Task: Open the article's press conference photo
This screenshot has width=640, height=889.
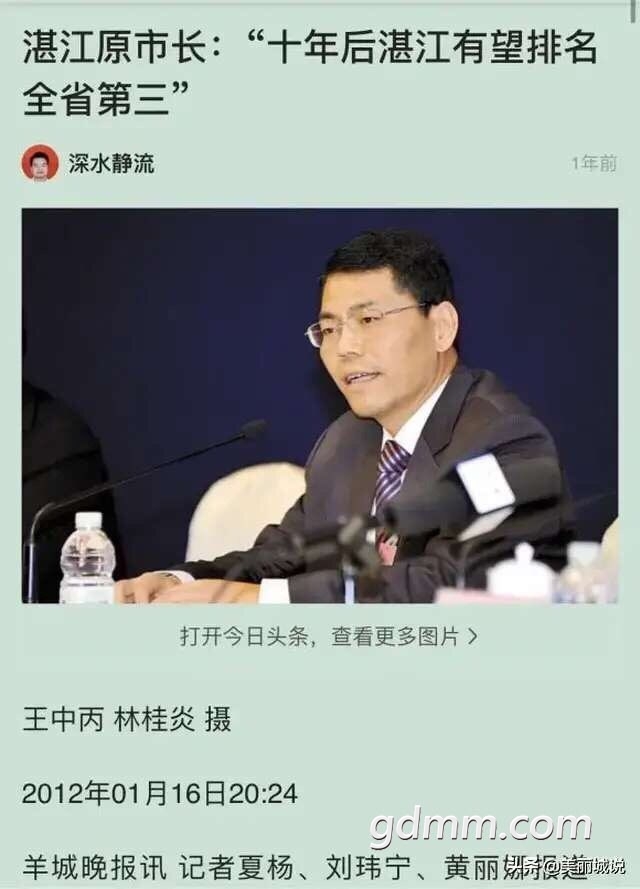Action: click(320, 405)
